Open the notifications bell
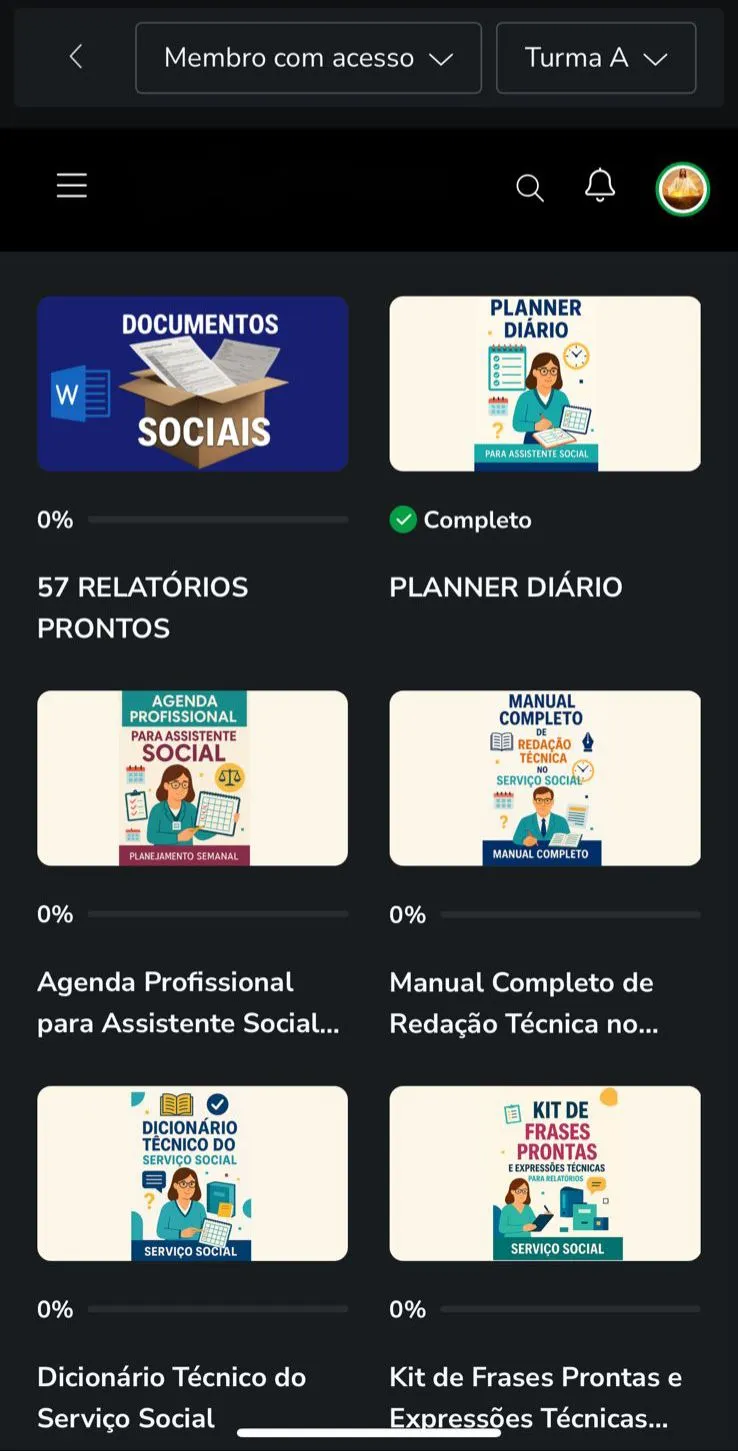The height and width of the screenshot is (1451, 738). [x=600, y=186]
